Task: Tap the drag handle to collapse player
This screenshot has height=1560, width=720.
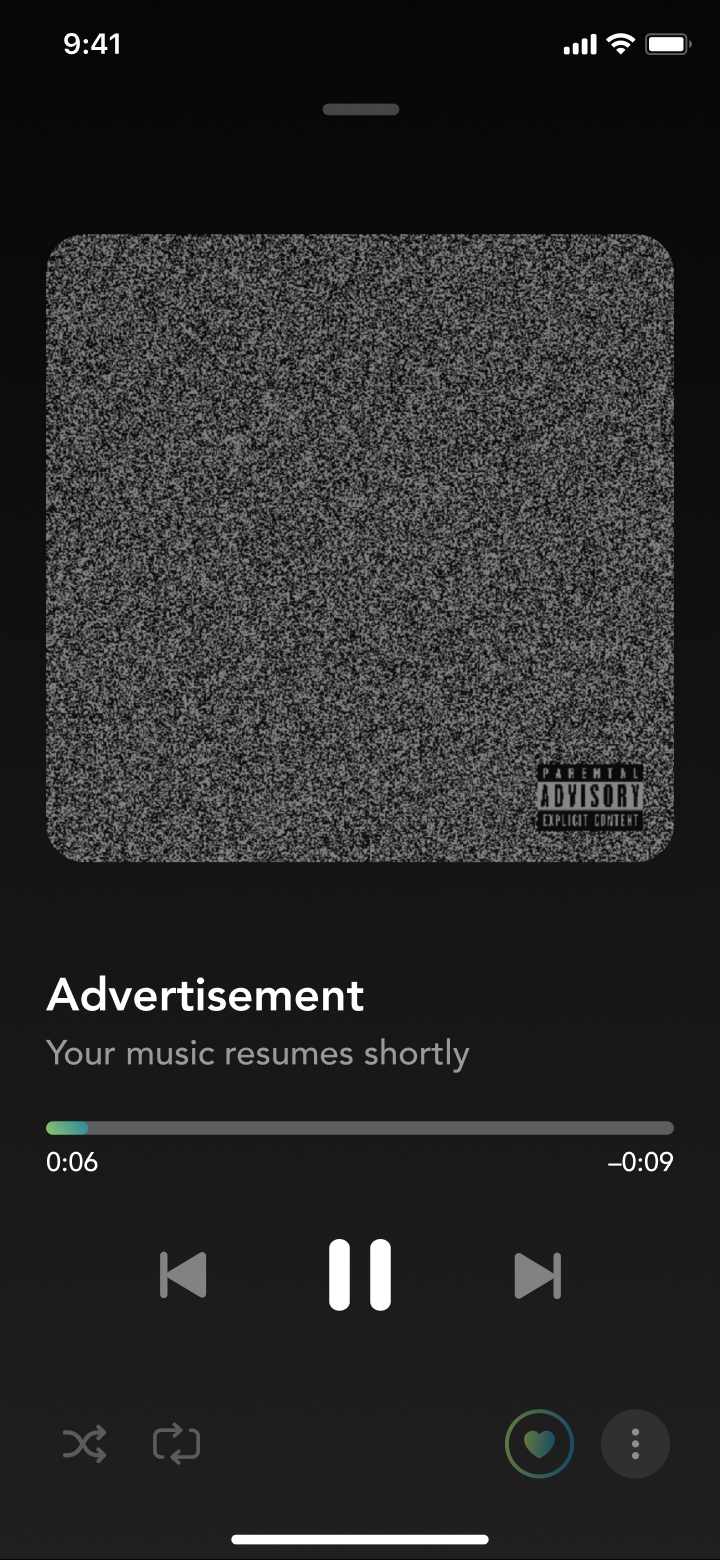Action: point(360,110)
